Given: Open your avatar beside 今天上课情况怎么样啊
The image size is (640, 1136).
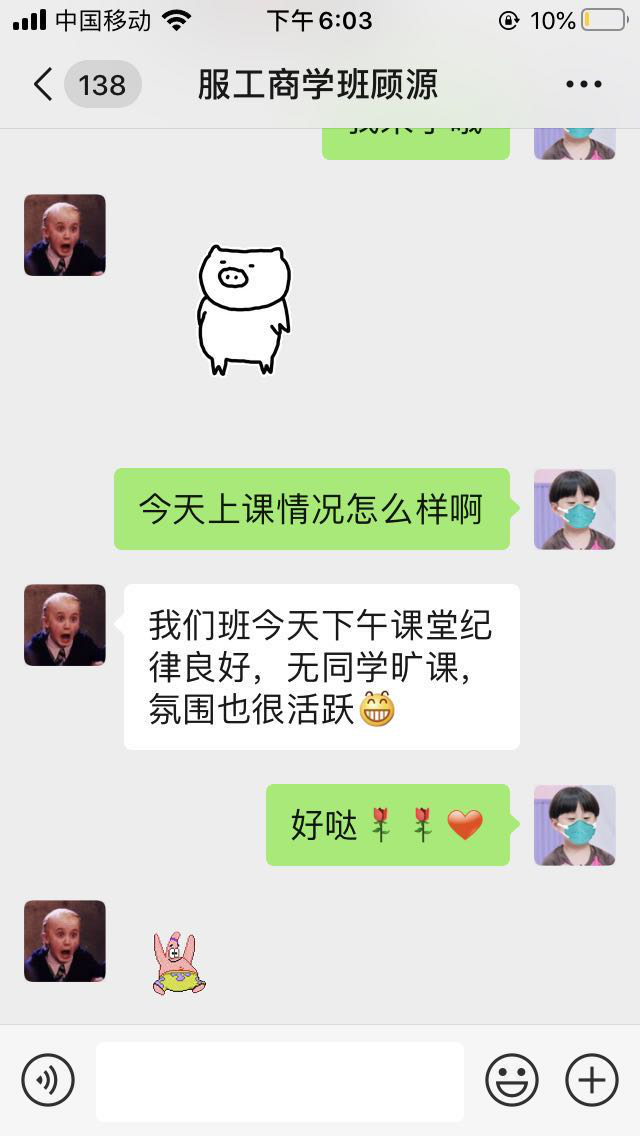Looking at the screenshot, I should tap(574, 509).
